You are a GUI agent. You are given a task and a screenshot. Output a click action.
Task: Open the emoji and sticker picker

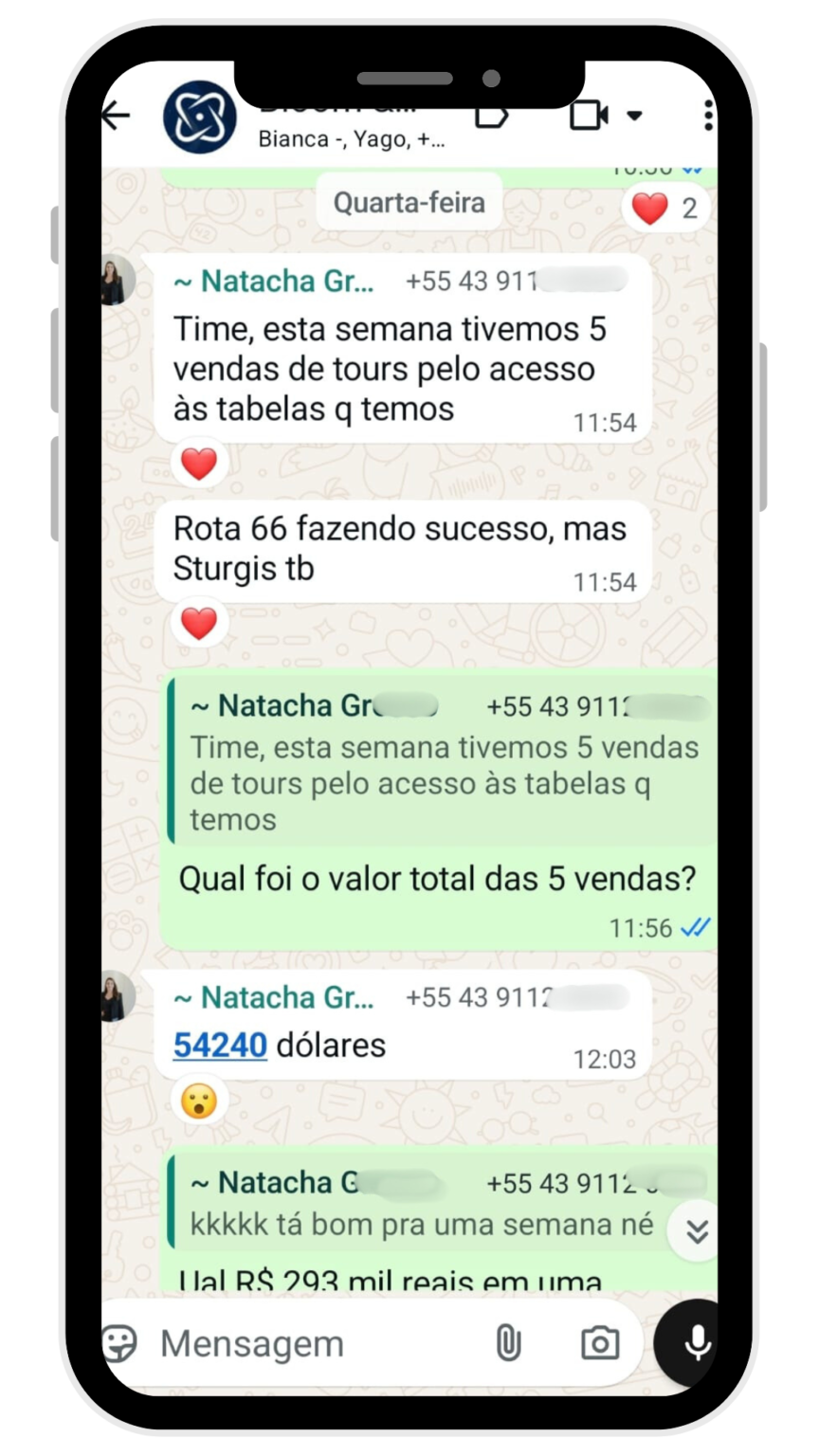tap(120, 1343)
